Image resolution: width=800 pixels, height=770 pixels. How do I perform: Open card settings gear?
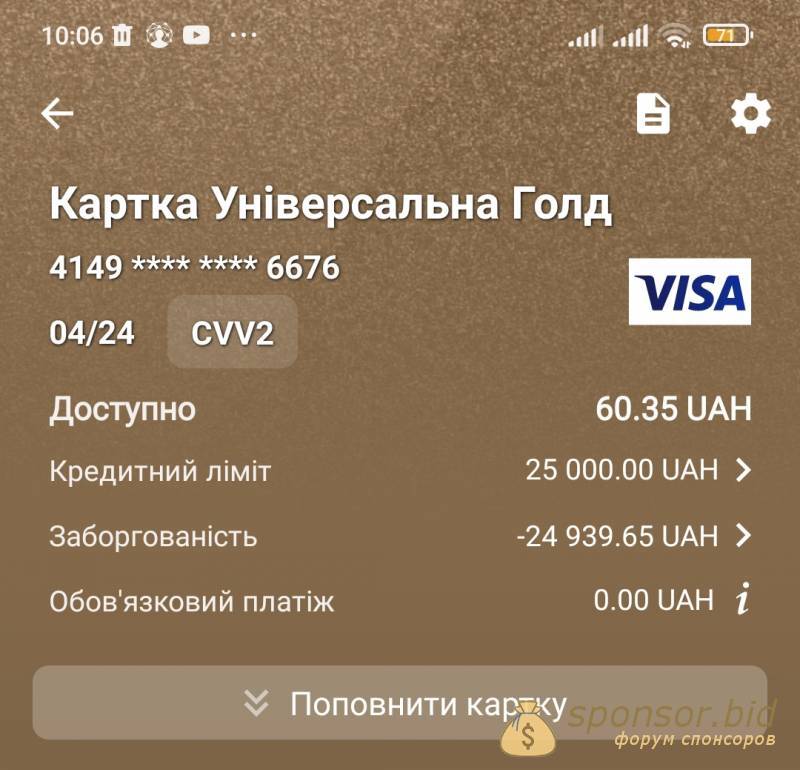point(750,114)
